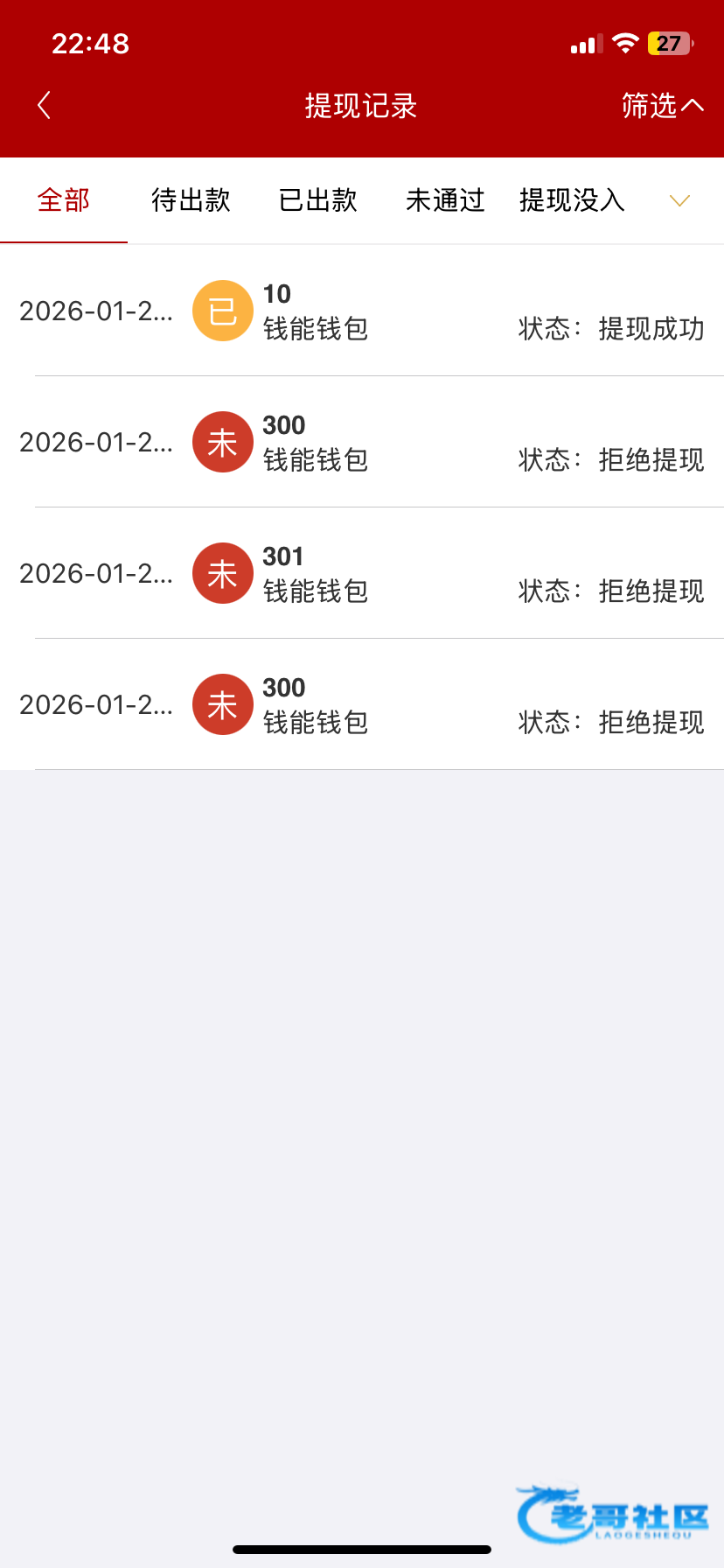Open the 拒绝提现 record for 301
The width and height of the screenshot is (724, 1568).
pyautogui.click(x=362, y=573)
